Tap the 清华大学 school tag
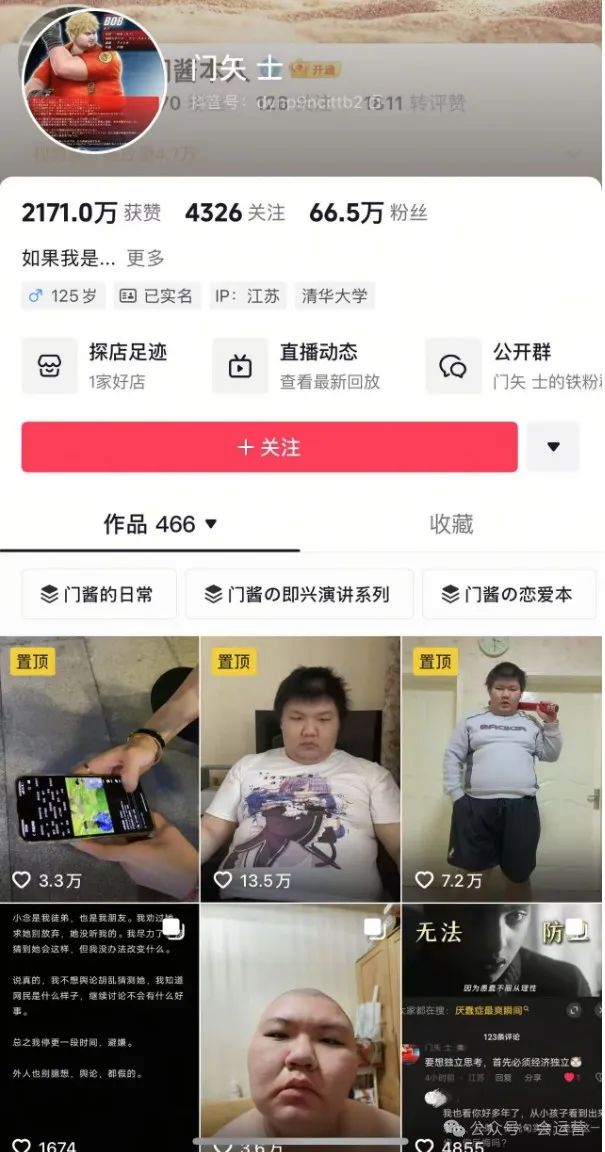 point(335,296)
